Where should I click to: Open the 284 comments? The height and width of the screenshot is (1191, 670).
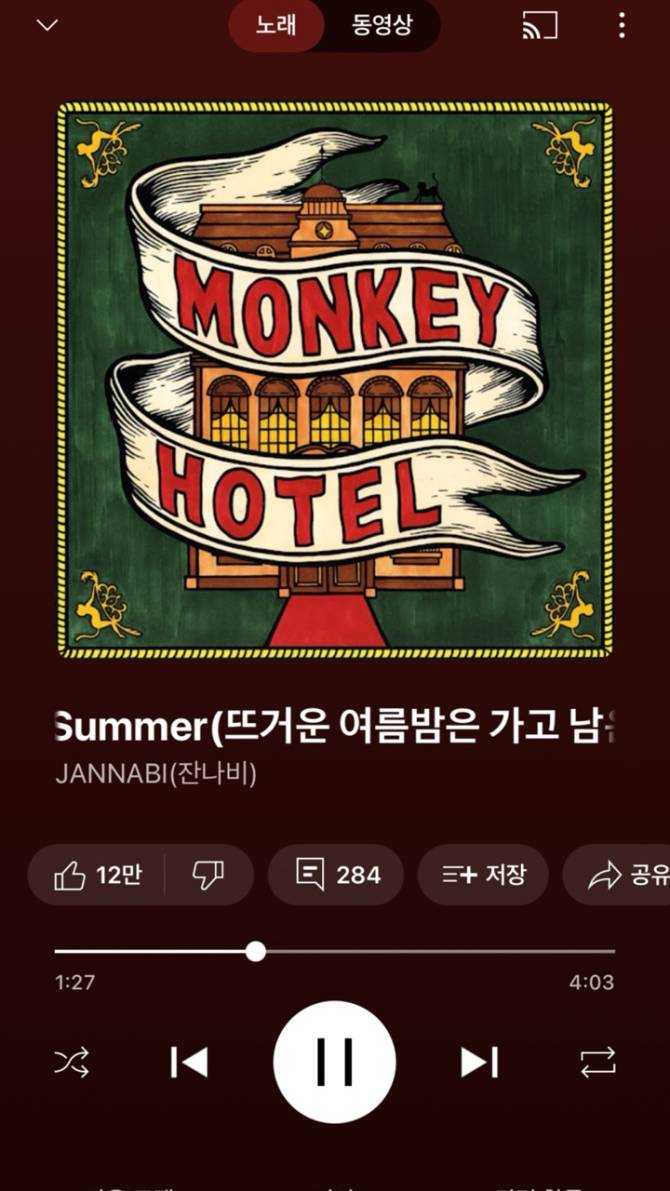tap(336, 875)
